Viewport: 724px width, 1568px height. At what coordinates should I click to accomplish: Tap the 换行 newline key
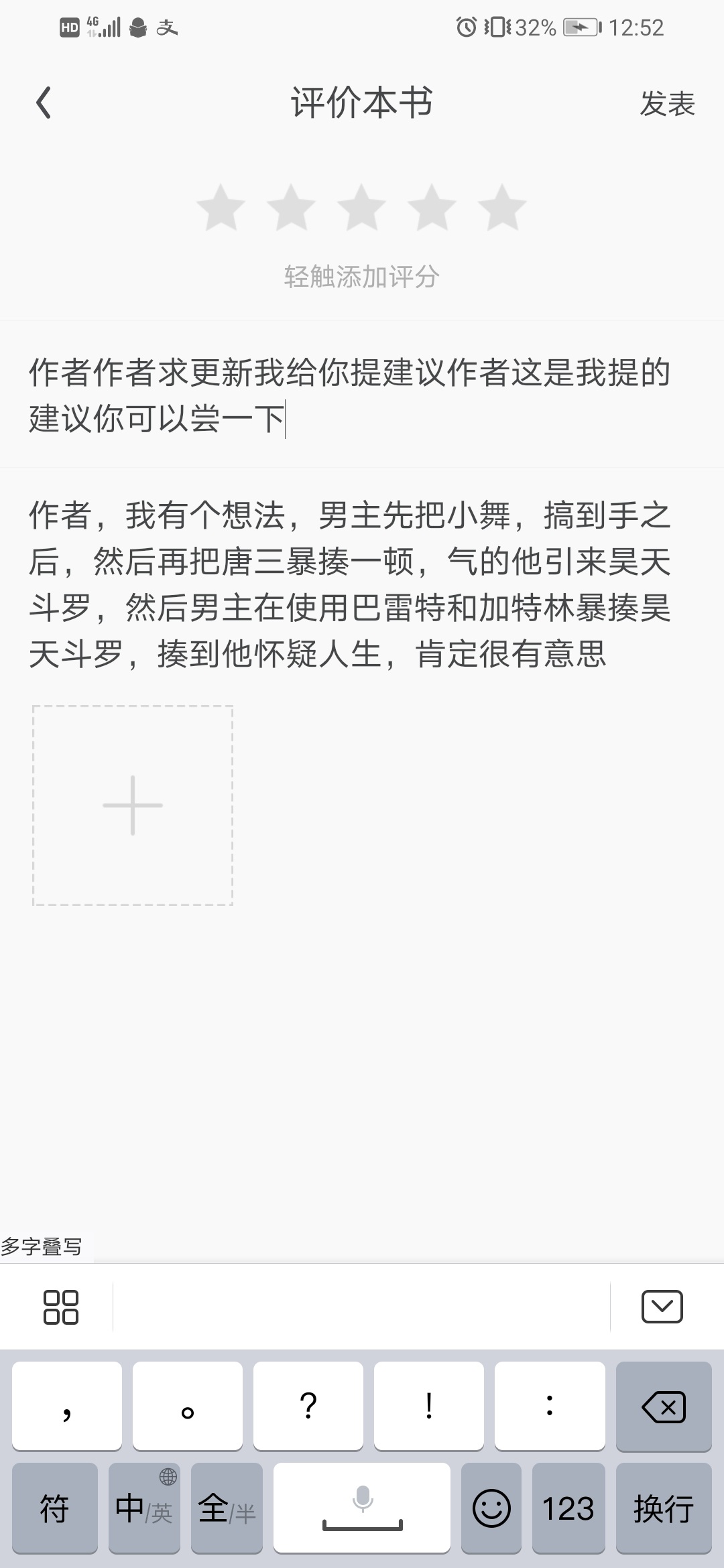(664, 1508)
